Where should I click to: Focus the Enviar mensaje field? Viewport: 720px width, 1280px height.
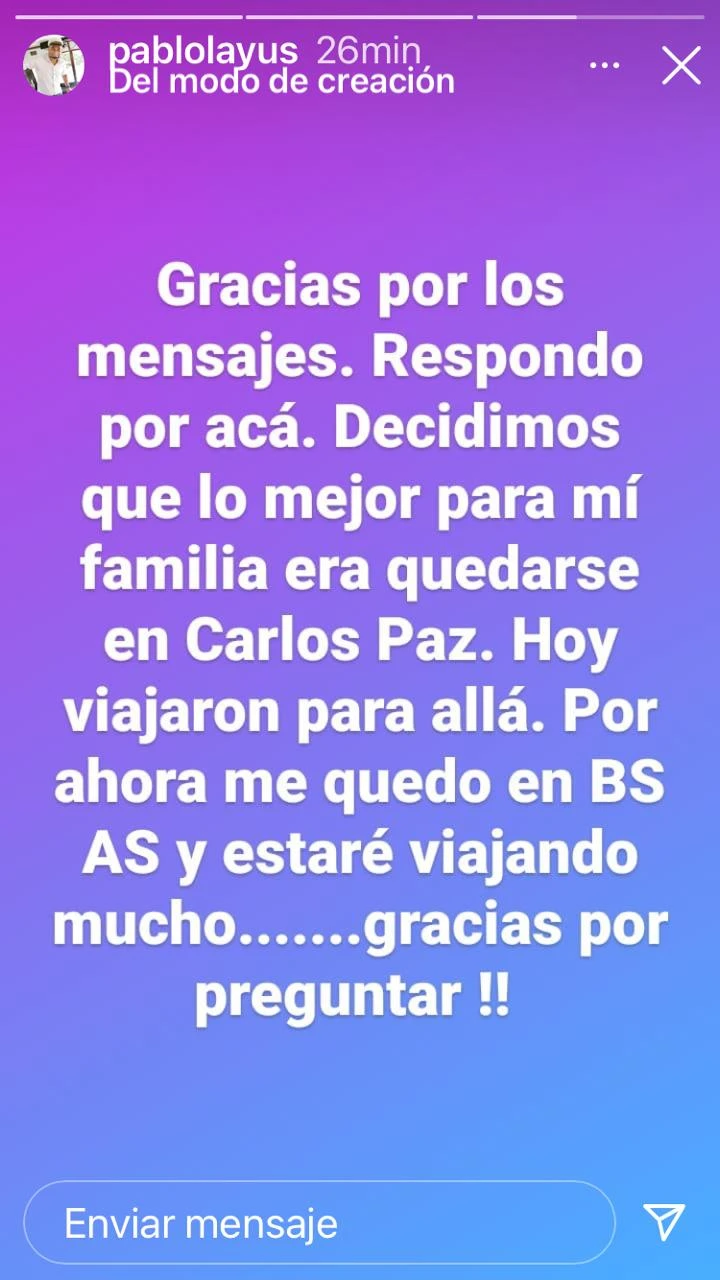coord(318,1223)
